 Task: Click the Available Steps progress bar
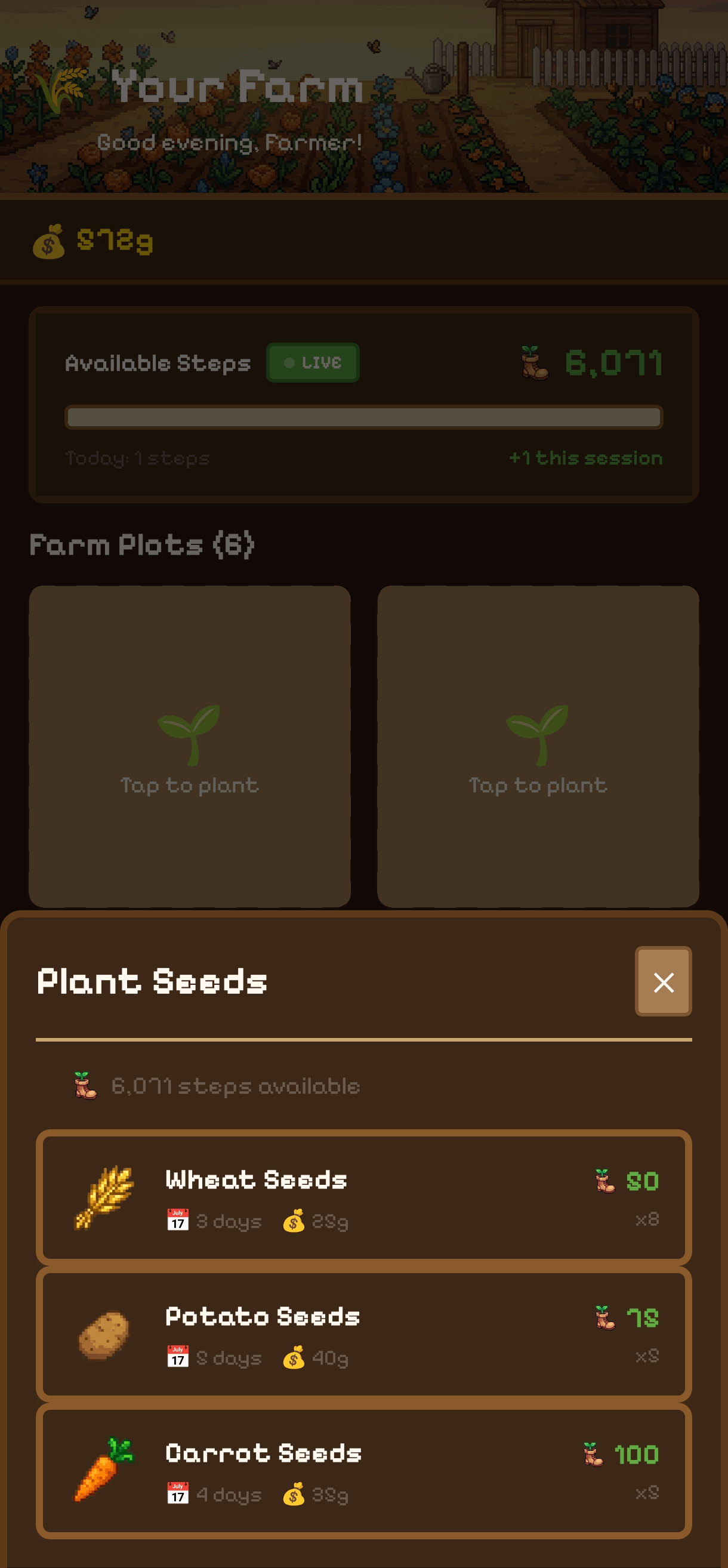point(364,418)
